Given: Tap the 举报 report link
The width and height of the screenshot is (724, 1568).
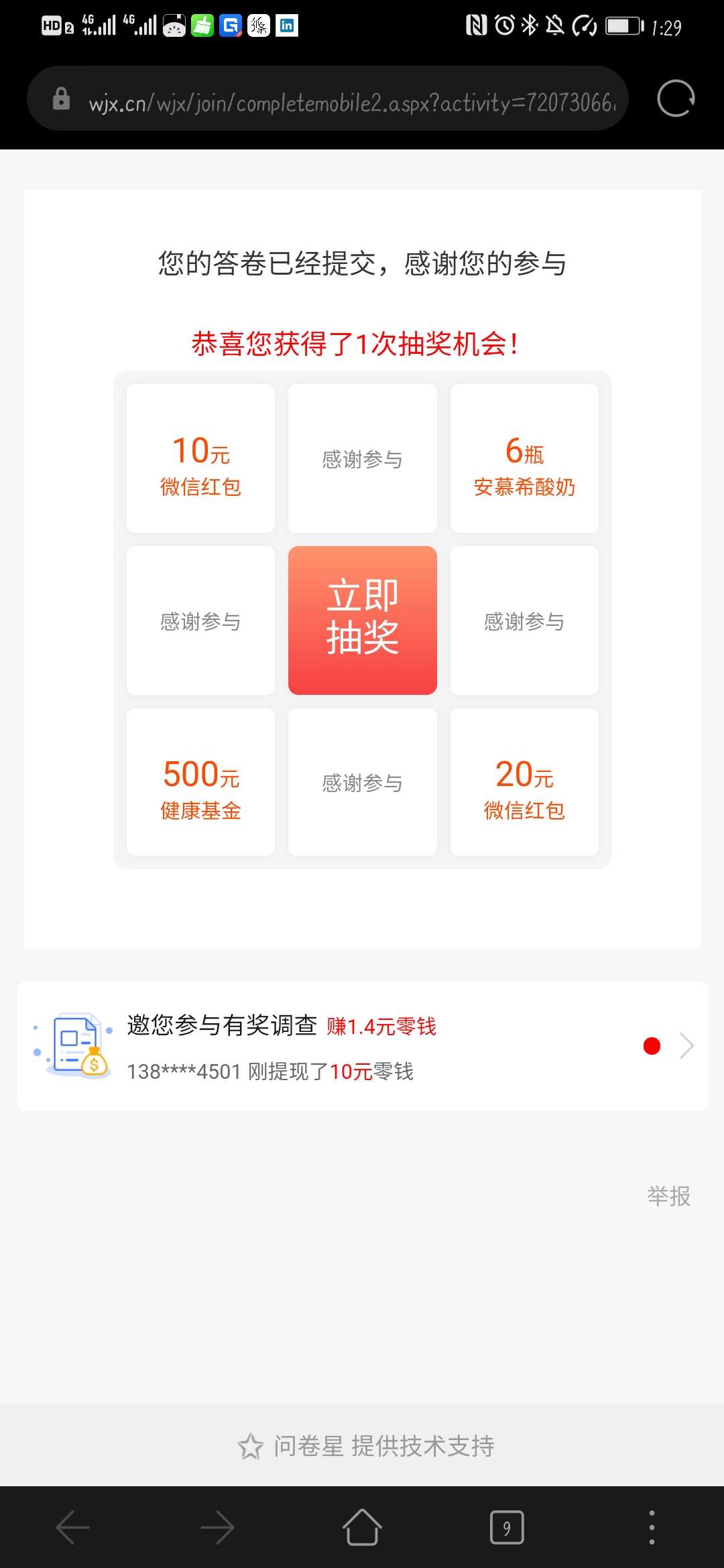Looking at the screenshot, I should click(668, 1196).
